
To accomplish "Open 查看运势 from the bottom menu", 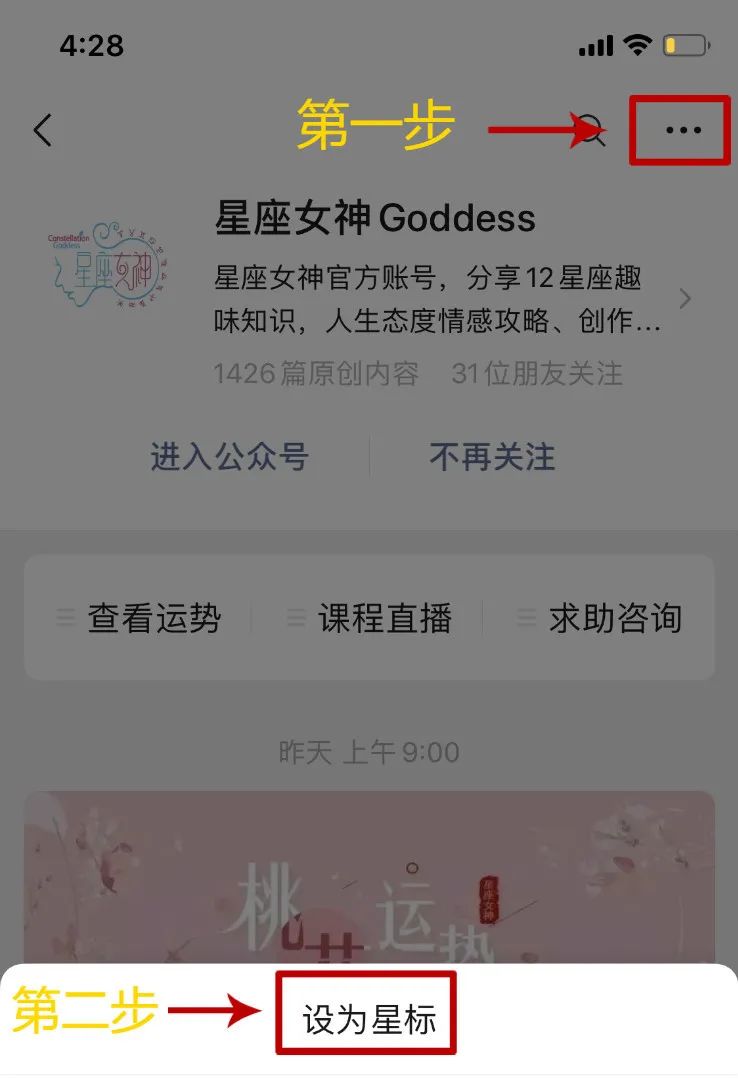I will 155,619.
